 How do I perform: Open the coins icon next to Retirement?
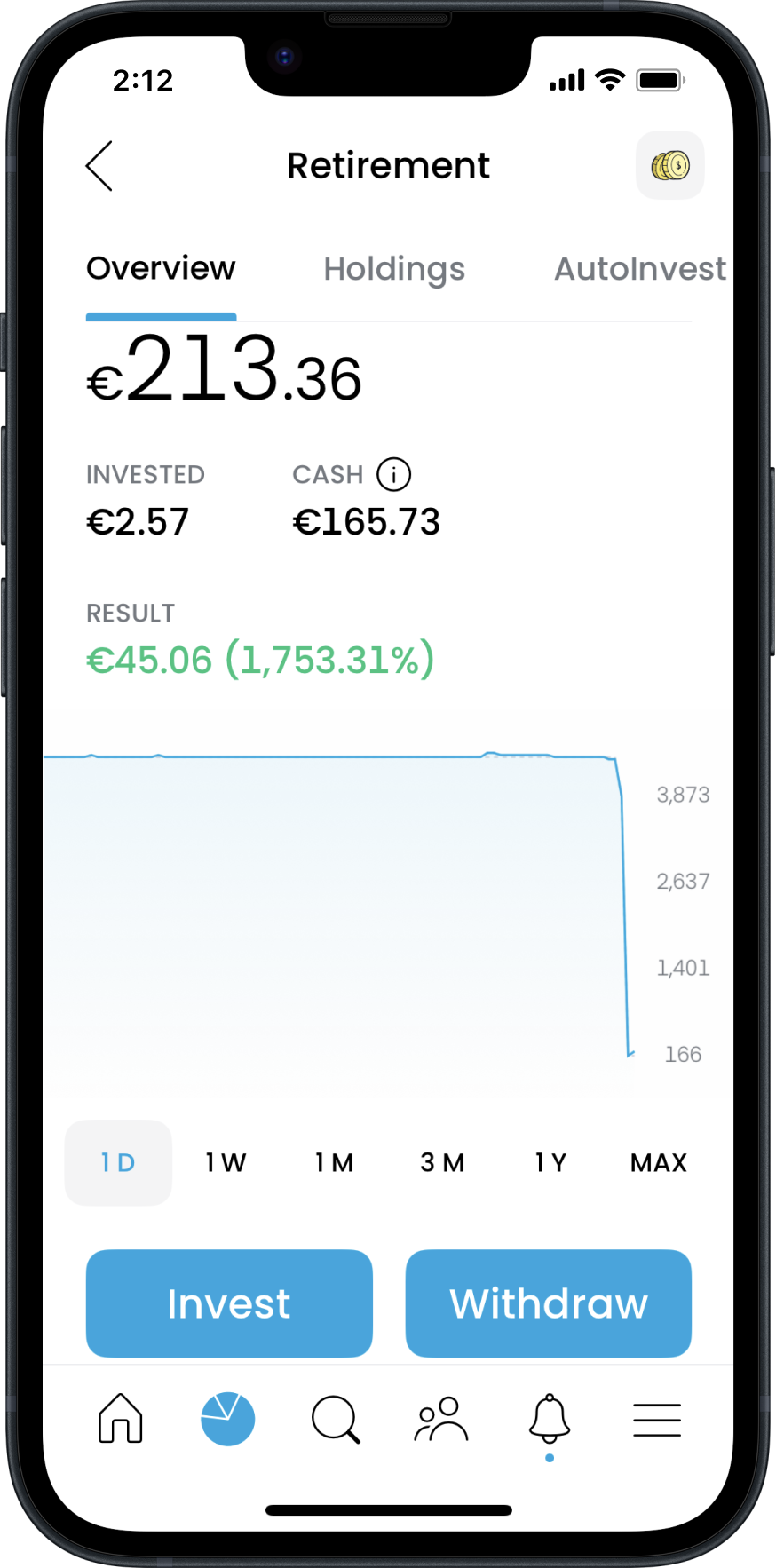(x=670, y=166)
